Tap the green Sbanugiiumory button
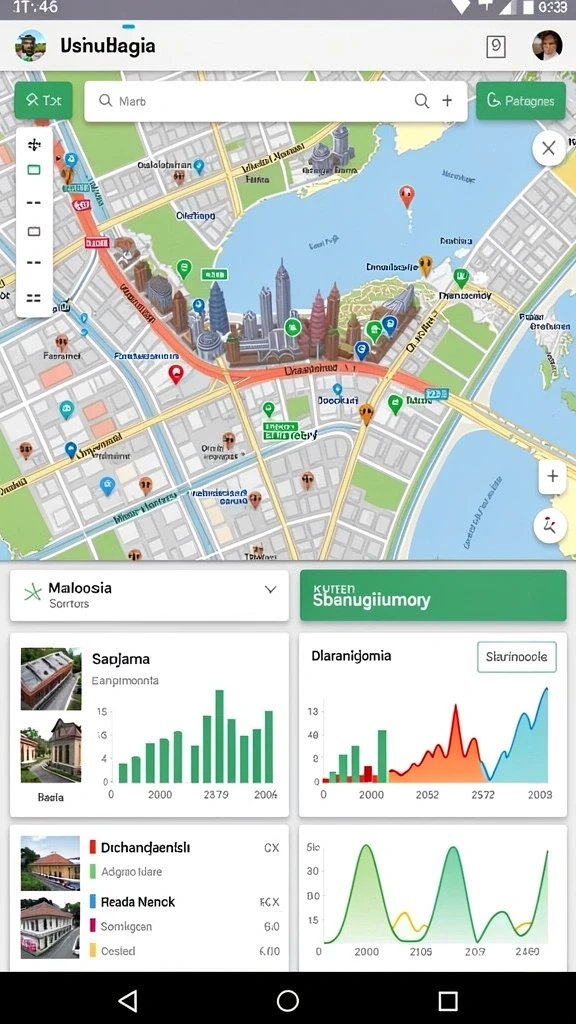Image resolution: width=576 pixels, height=1024 pixels. tap(433, 595)
